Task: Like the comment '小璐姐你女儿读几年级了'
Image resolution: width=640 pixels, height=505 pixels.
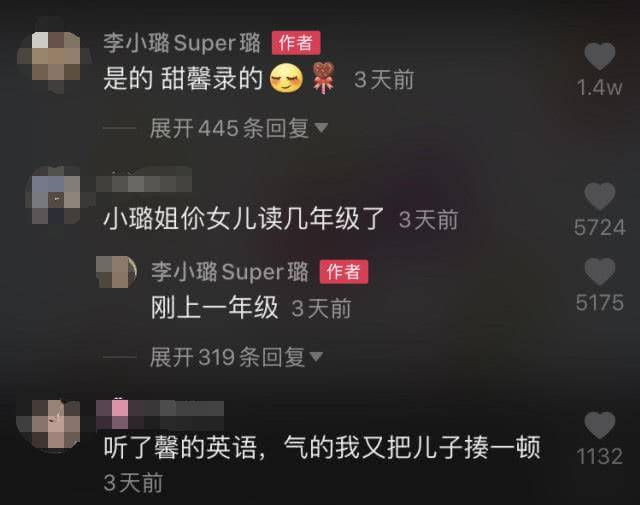Action: point(599,196)
